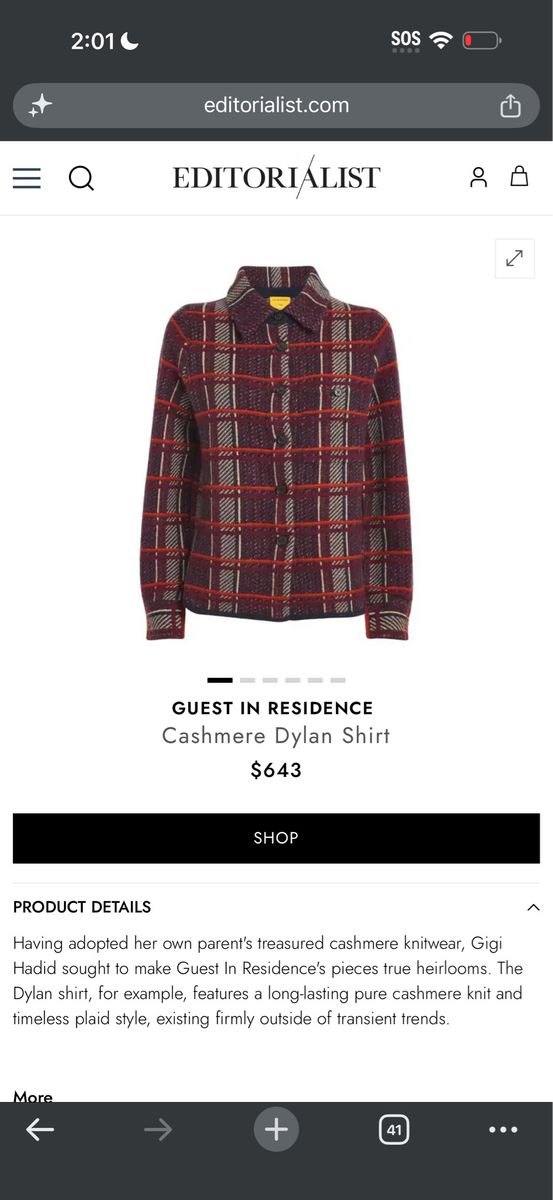Open the hamburger menu

pos(27,178)
